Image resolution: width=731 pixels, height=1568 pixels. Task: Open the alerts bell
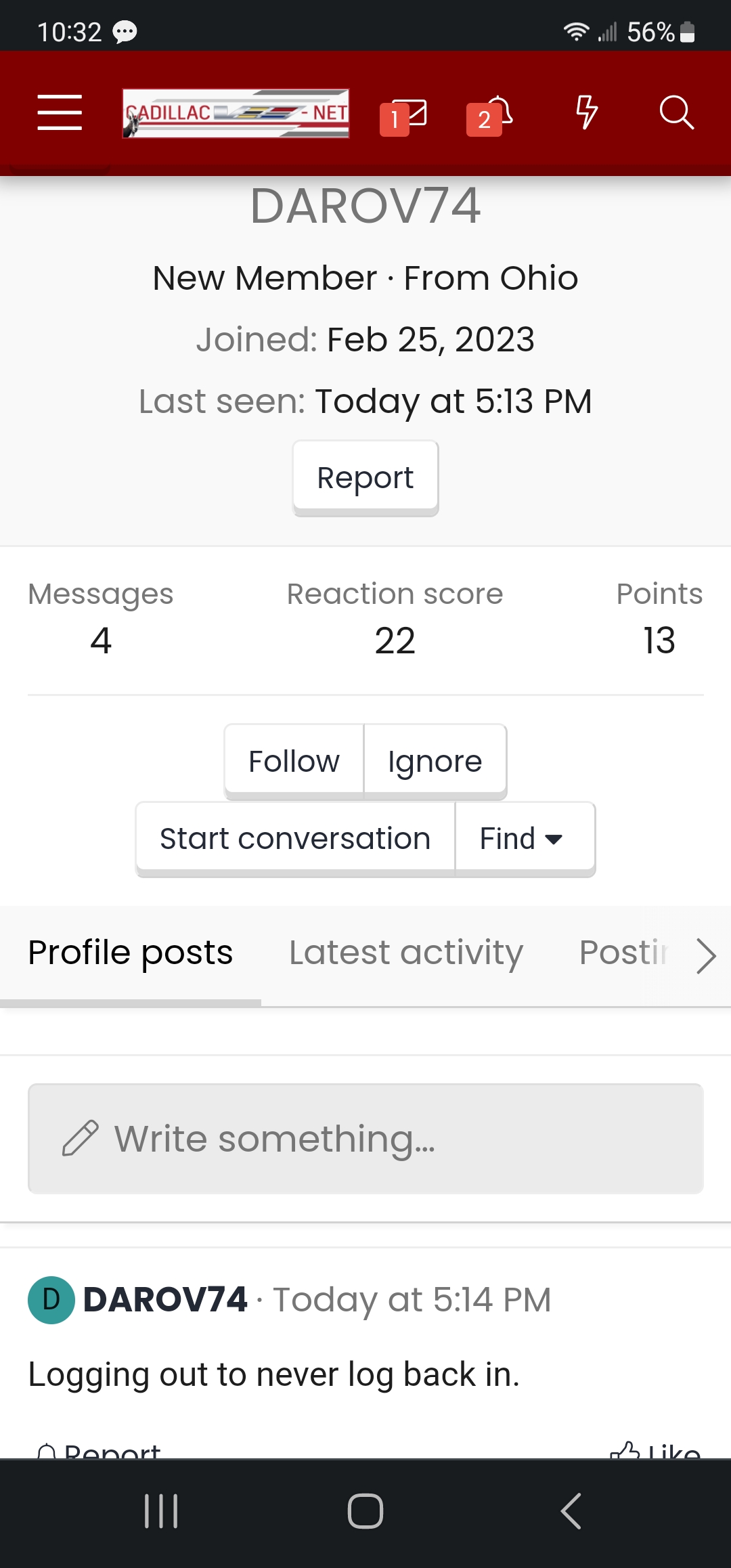click(x=491, y=115)
